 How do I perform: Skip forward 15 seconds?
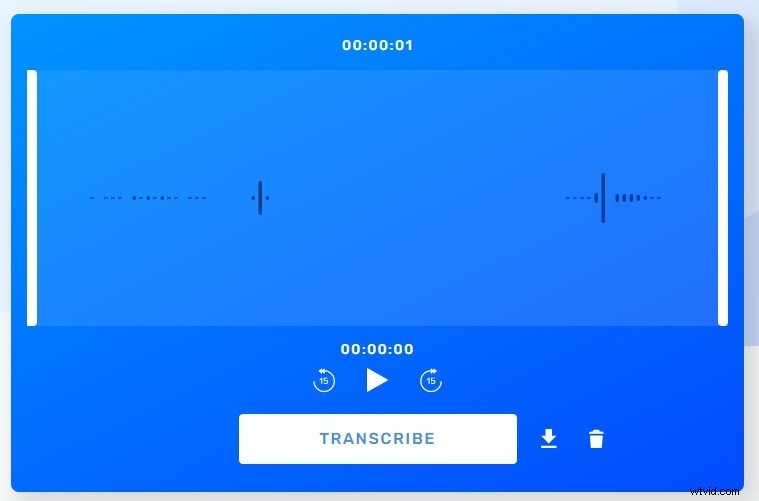tap(431, 380)
